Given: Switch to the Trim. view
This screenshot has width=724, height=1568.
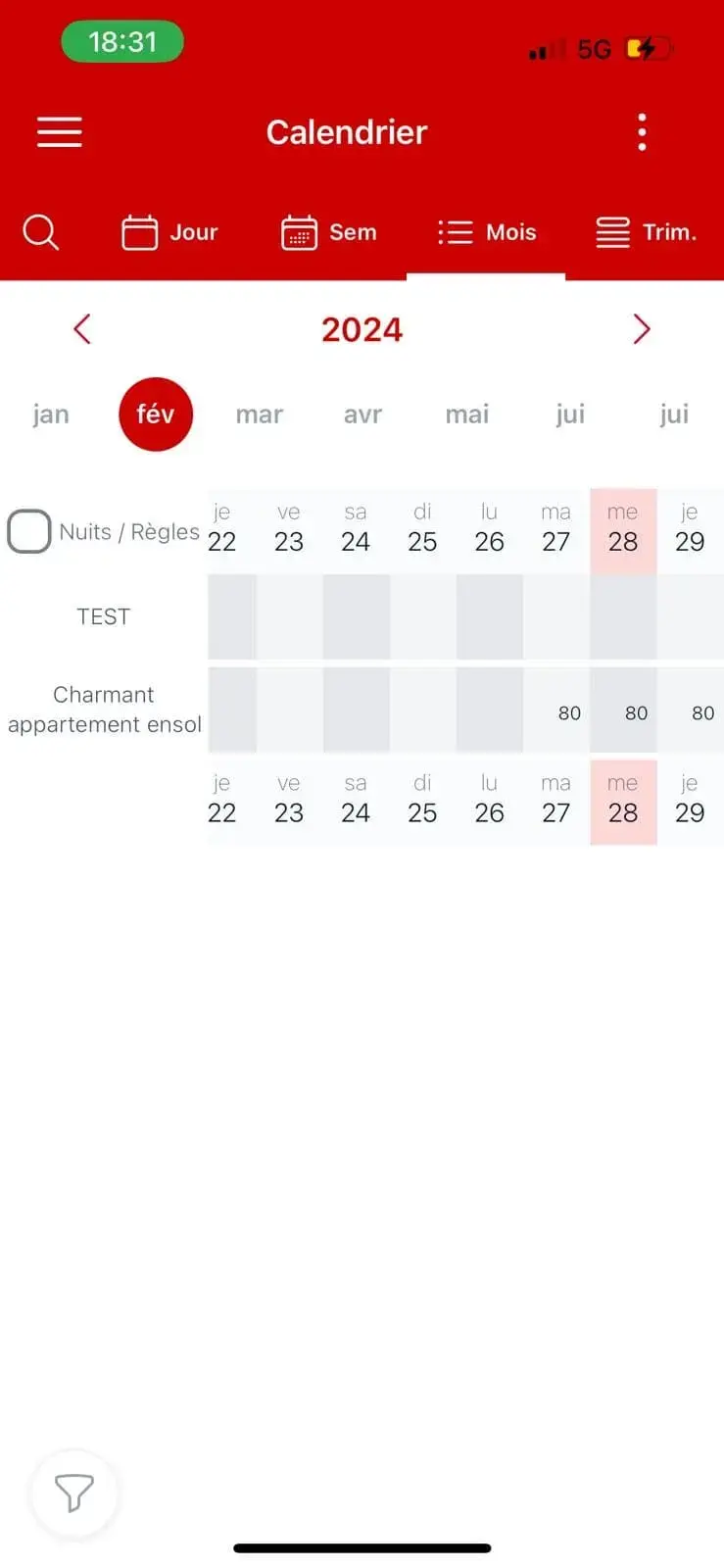Looking at the screenshot, I should [646, 232].
